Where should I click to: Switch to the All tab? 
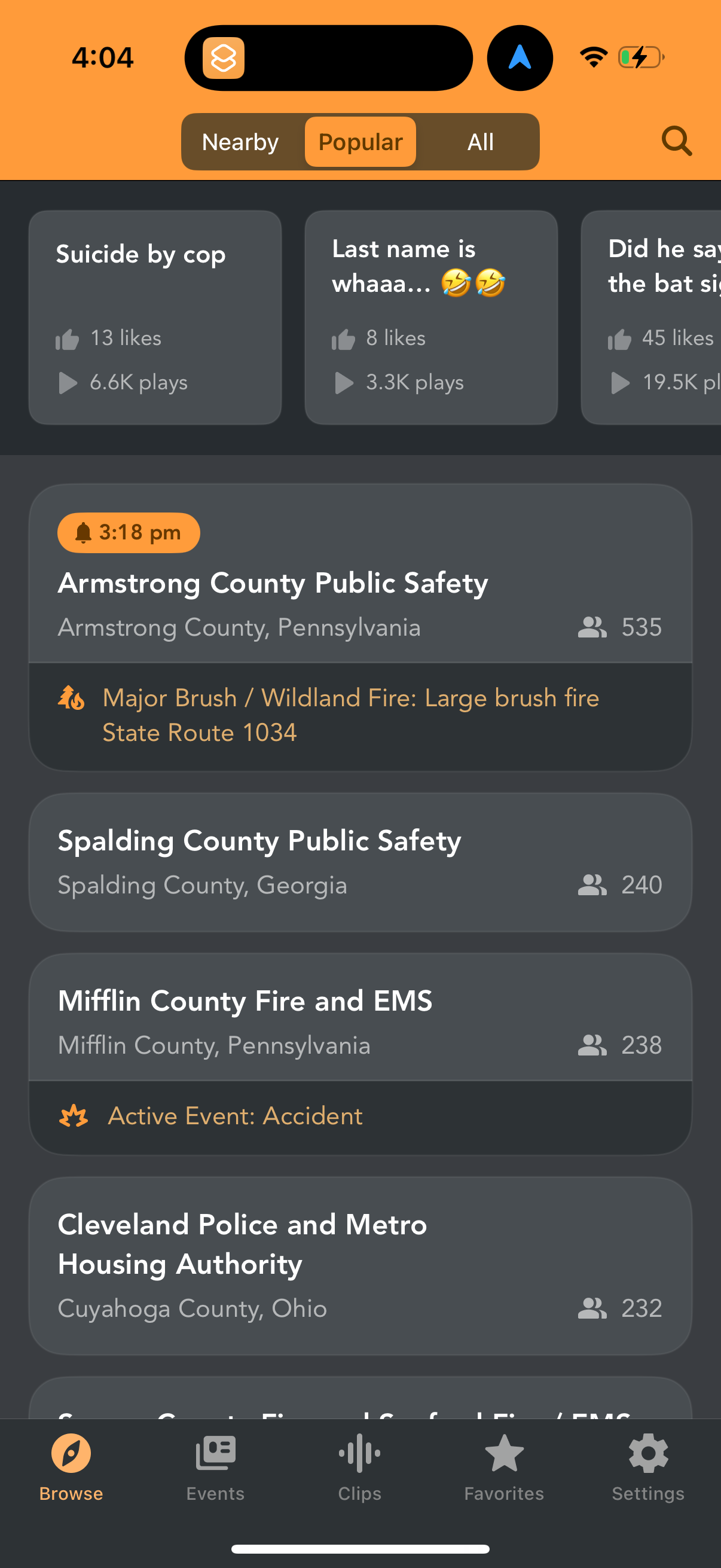tap(479, 142)
